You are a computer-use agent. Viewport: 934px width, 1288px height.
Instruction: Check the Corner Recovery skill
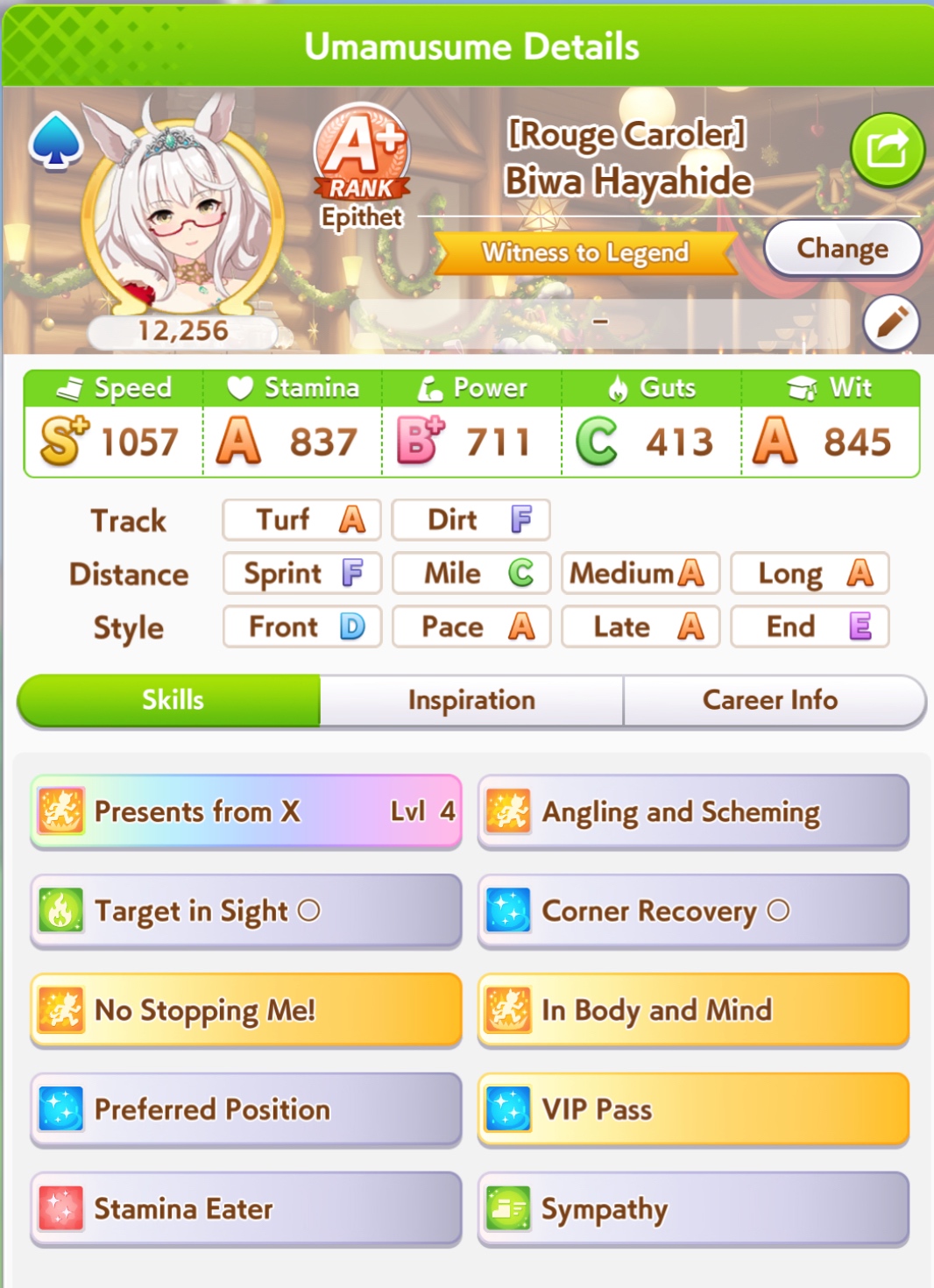click(693, 911)
